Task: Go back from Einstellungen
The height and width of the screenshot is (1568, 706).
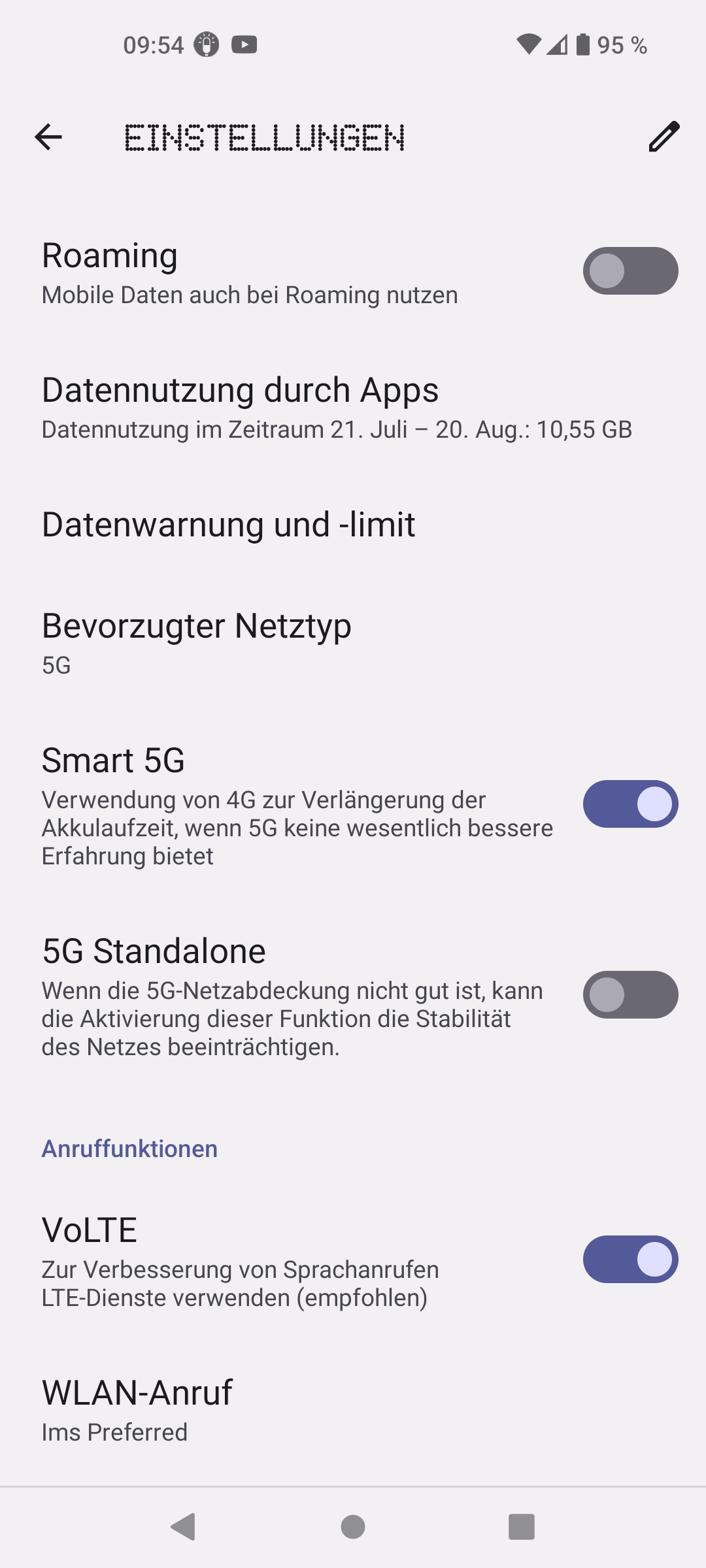Action: 48,137
